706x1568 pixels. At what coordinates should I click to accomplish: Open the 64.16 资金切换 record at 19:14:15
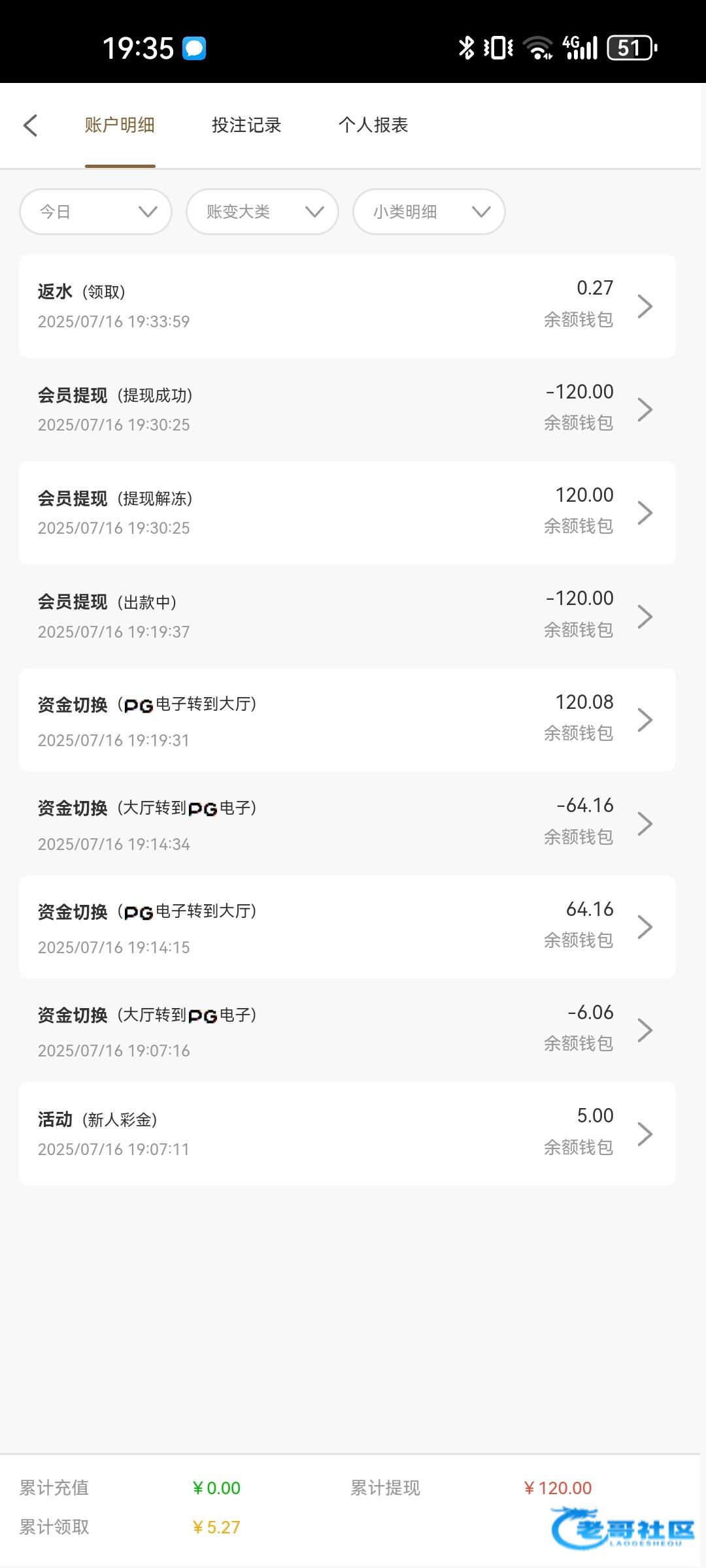coord(347,927)
